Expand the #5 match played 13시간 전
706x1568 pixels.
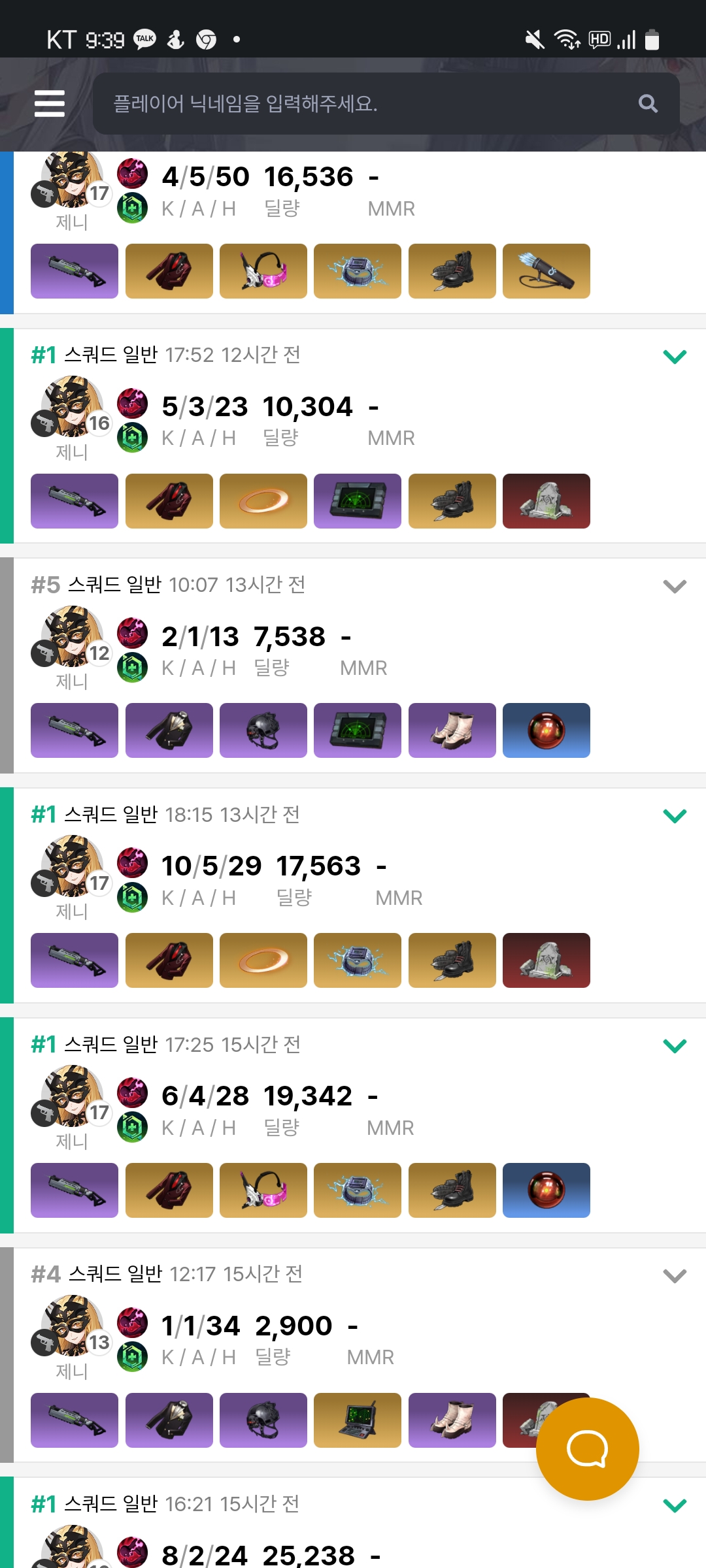pyautogui.click(x=675, y=586)
